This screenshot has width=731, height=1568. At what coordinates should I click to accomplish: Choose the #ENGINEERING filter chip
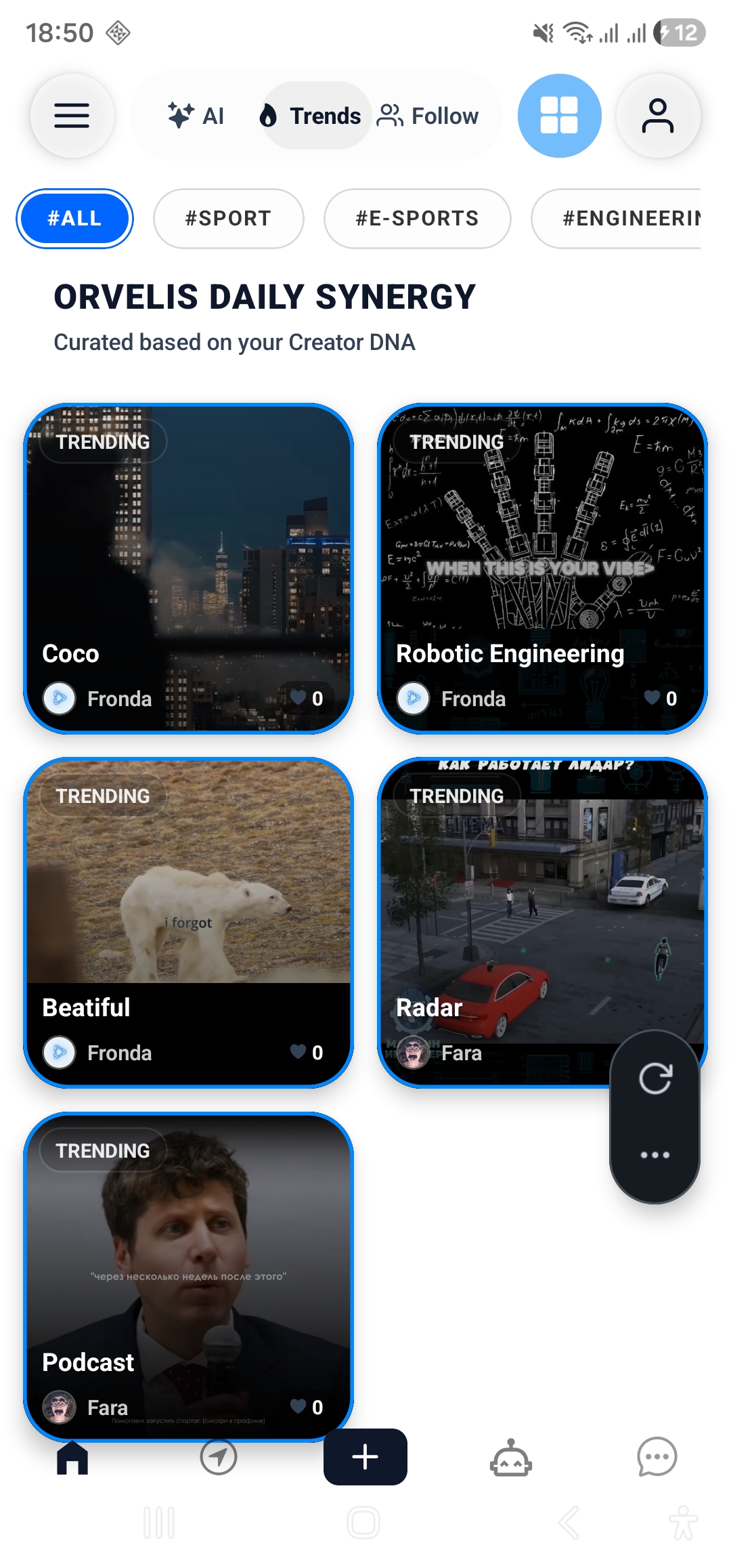623,218
